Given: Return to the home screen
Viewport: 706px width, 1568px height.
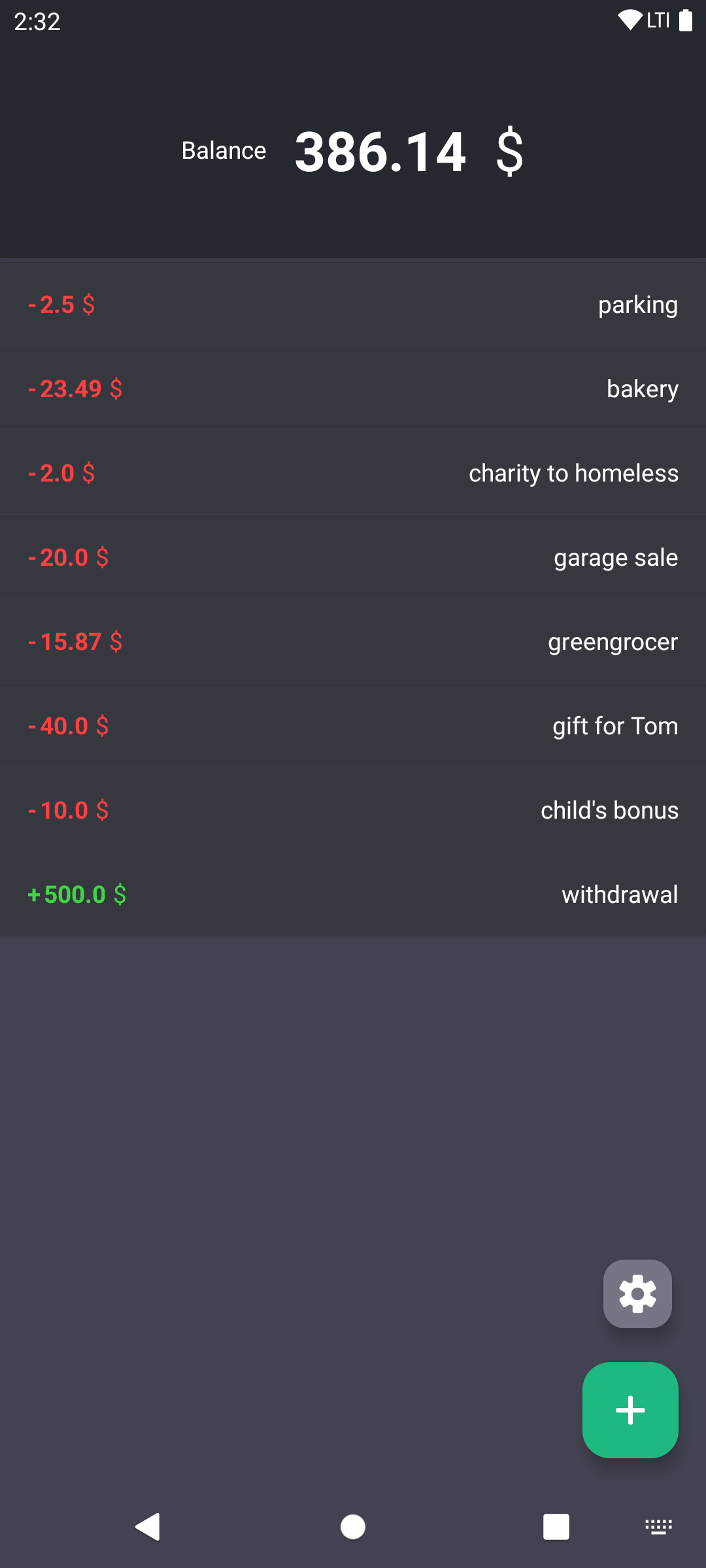Looking at the screenshot, I should (353, 1527).
